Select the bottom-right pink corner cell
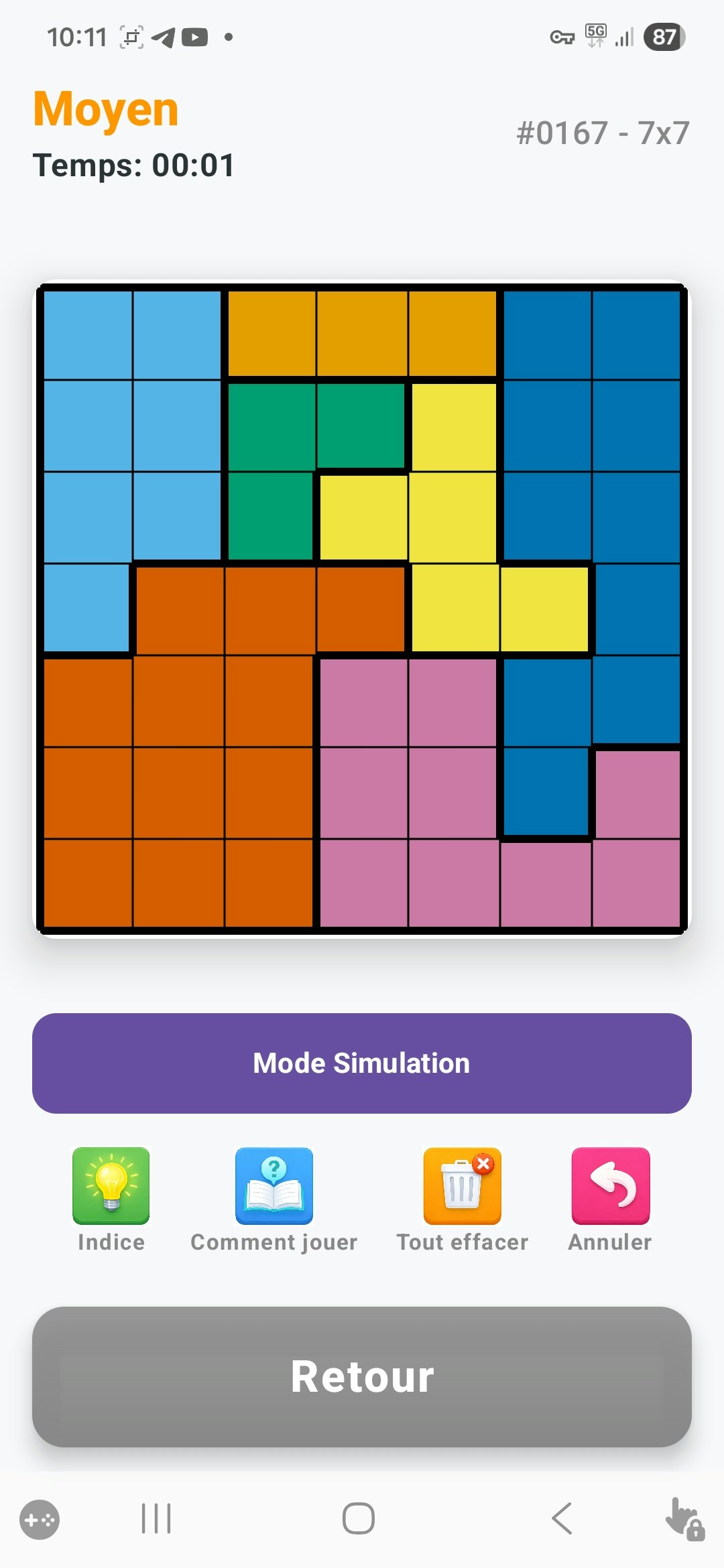724x1568 pixels. pos(636,883)
